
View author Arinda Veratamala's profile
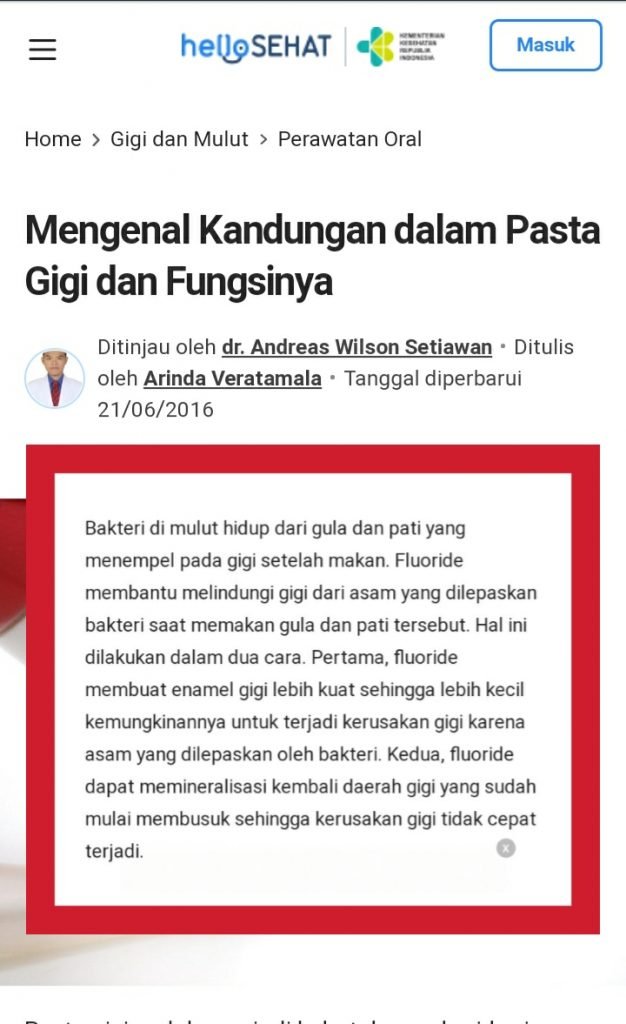click(232, 378)
